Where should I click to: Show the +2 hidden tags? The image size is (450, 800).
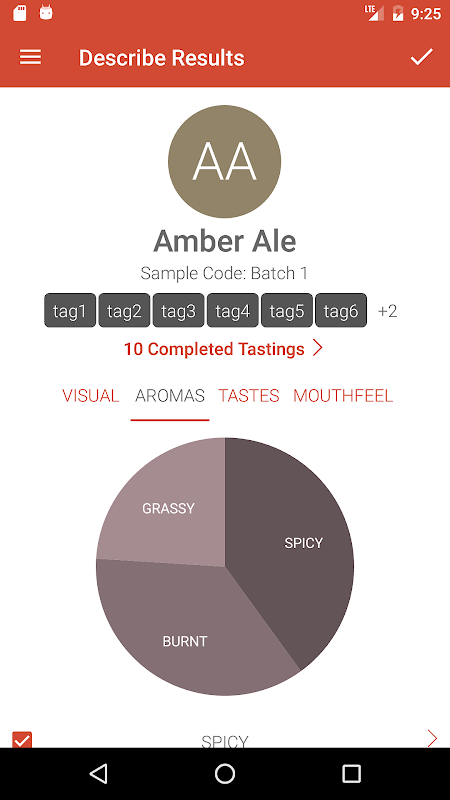pos(387,311)
